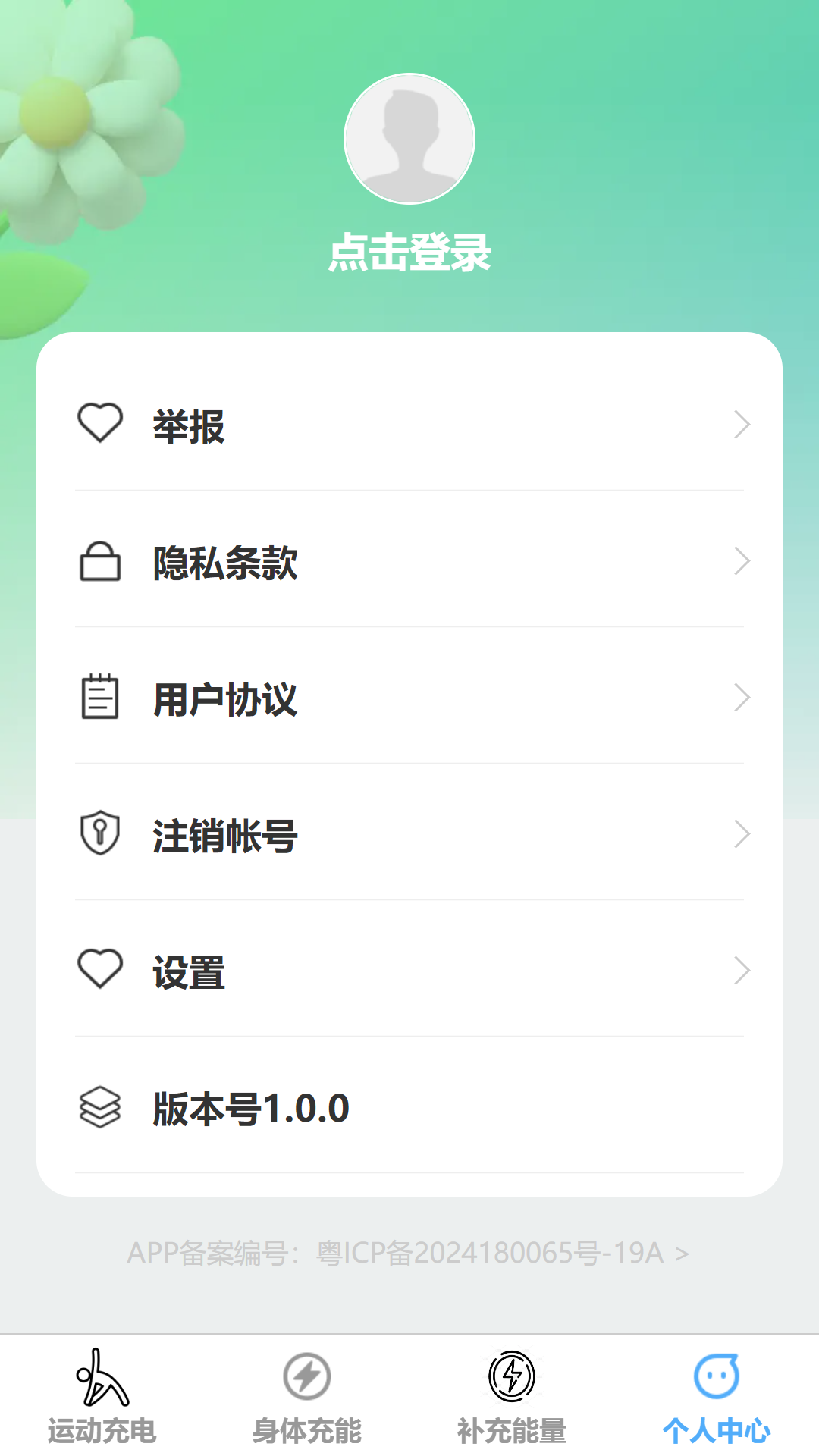Expand the 注销帐号 row chevron
This screenshot has height=1456, width=819.
coord(742,834)
